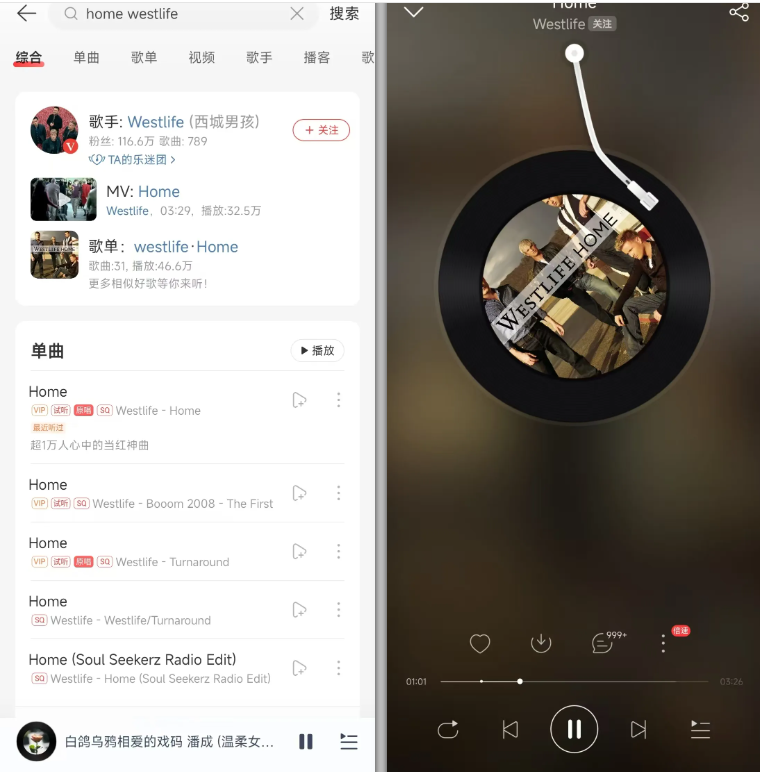The image size is (760, 772).
Task: Switch to the 单曲 tab
Action: 86,57
